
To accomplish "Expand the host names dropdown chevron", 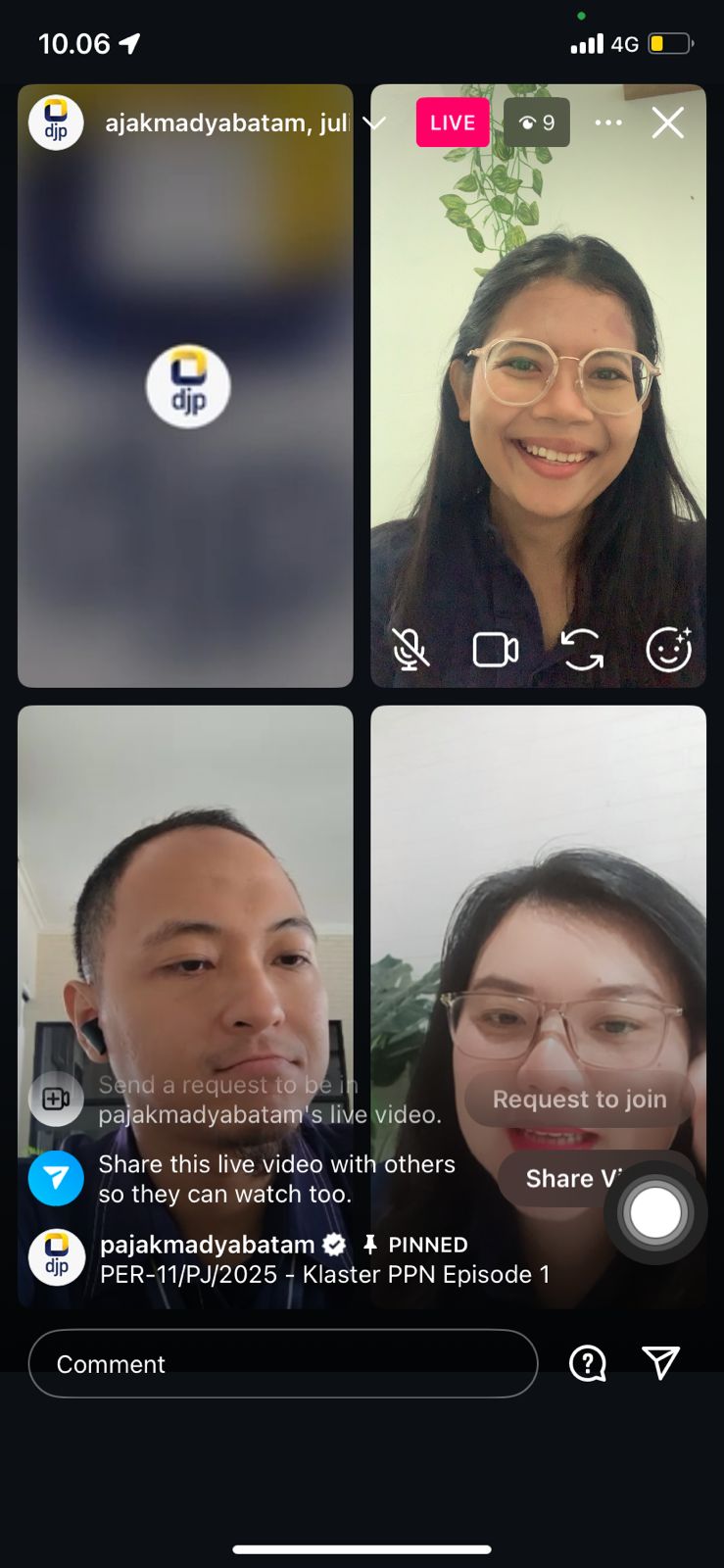I will (374, 122).
